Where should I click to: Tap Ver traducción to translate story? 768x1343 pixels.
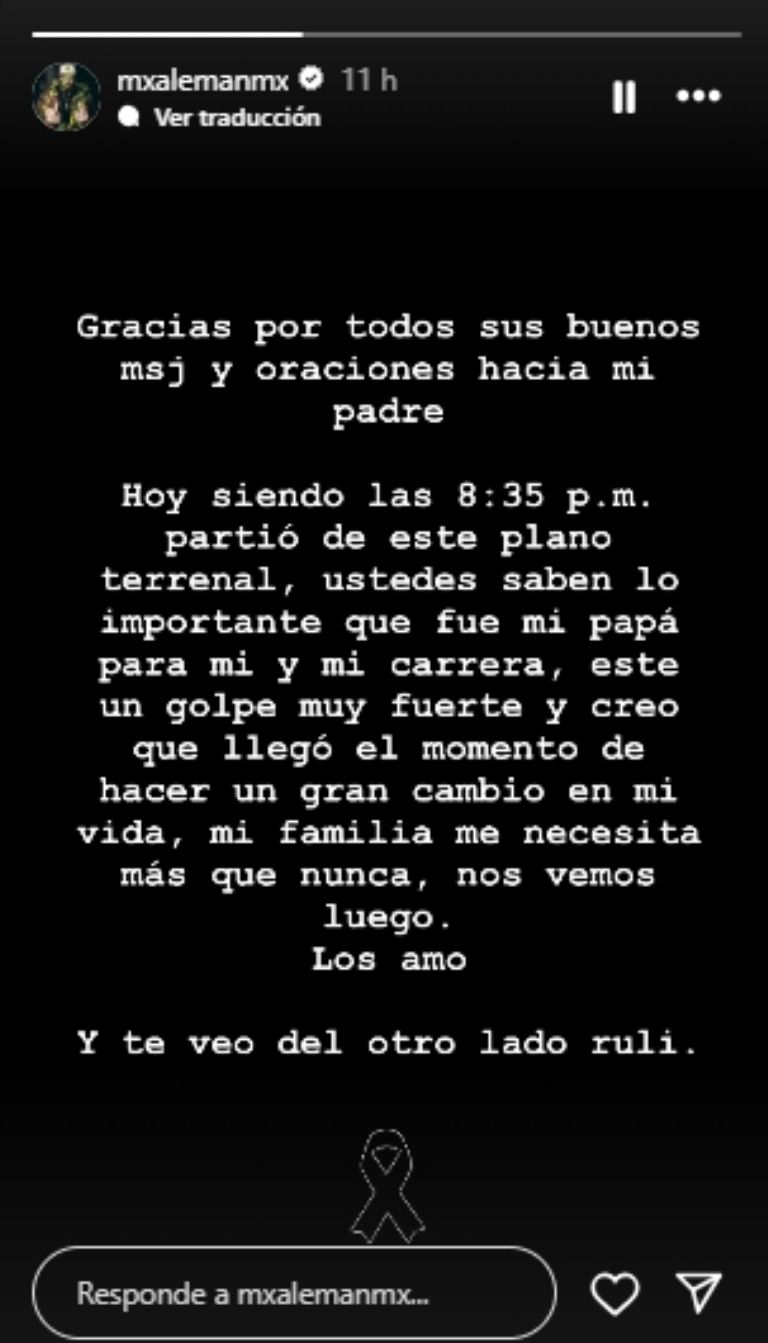pos(236,117)
